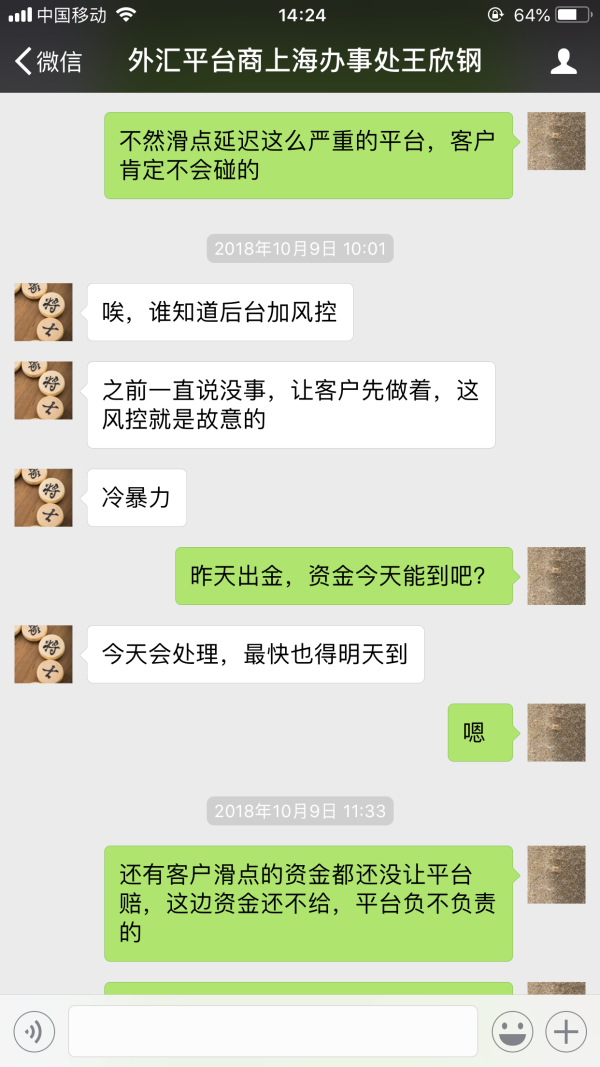Tap contact's avatar beside 冷暴力 message

click(x=43, y=497)
